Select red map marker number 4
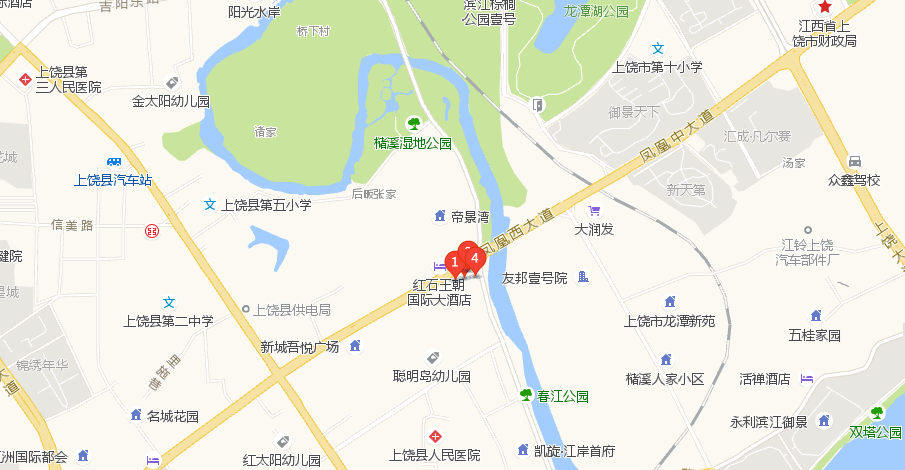 click(476, 258)
